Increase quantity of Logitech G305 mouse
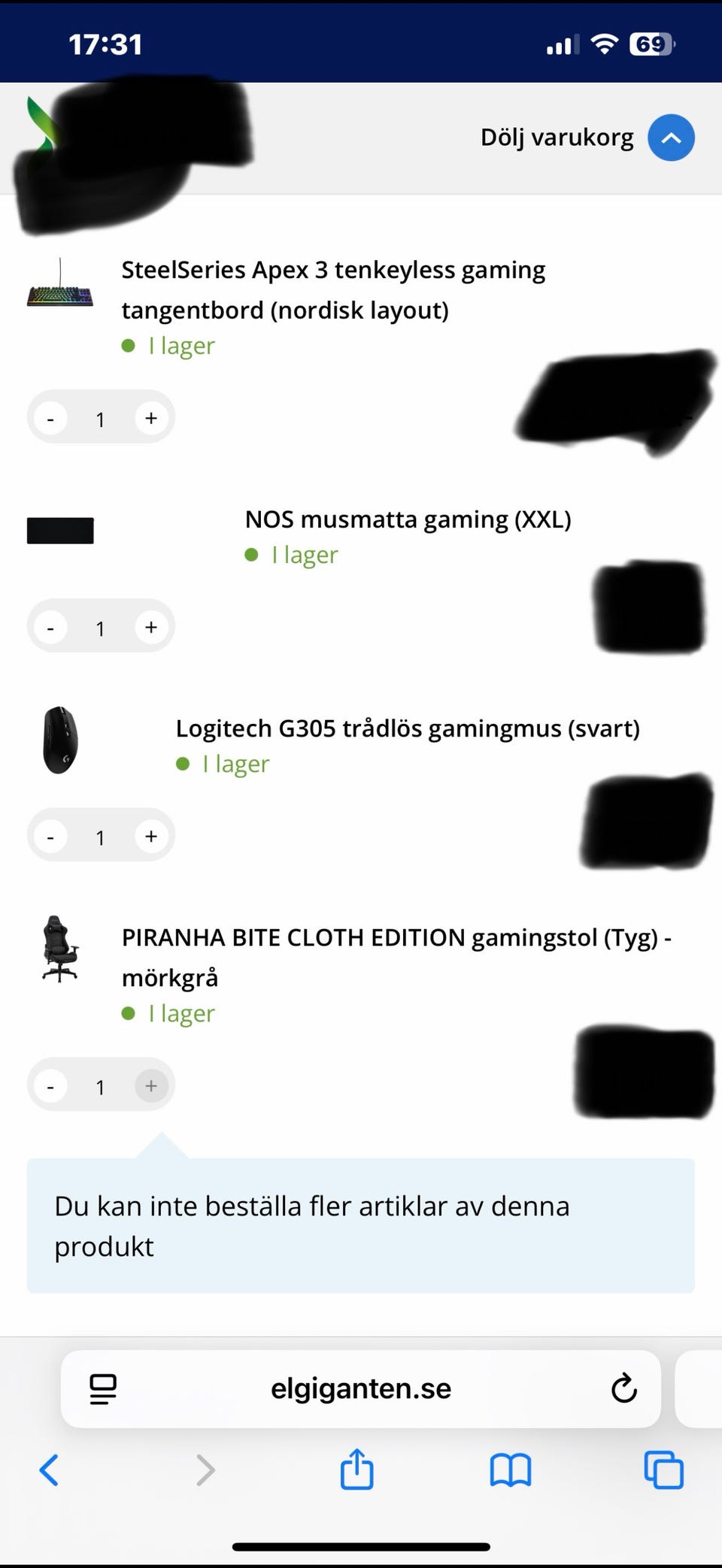 [x=151, y=836]
